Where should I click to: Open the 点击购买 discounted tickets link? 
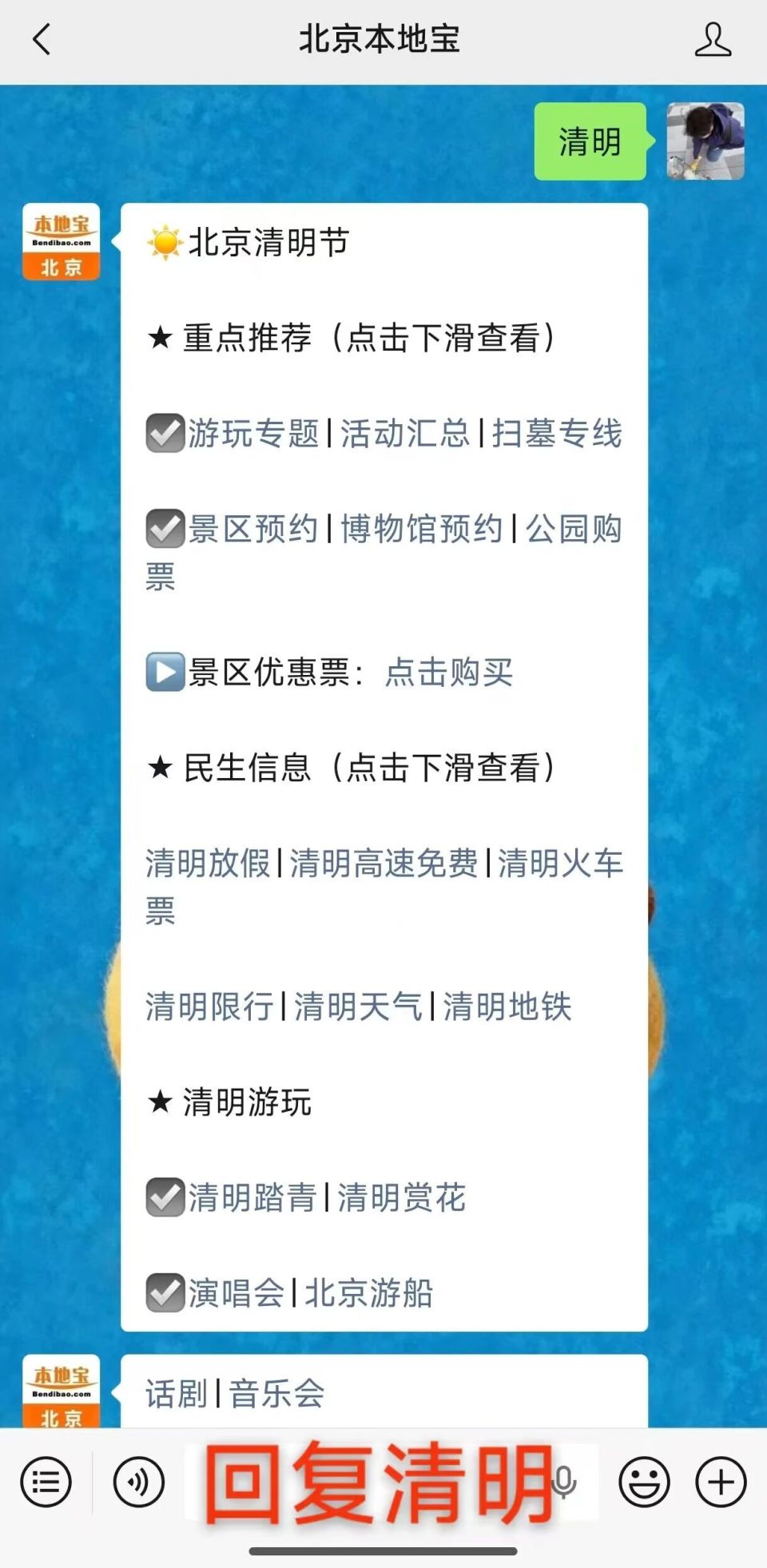(x=448, y=673)
